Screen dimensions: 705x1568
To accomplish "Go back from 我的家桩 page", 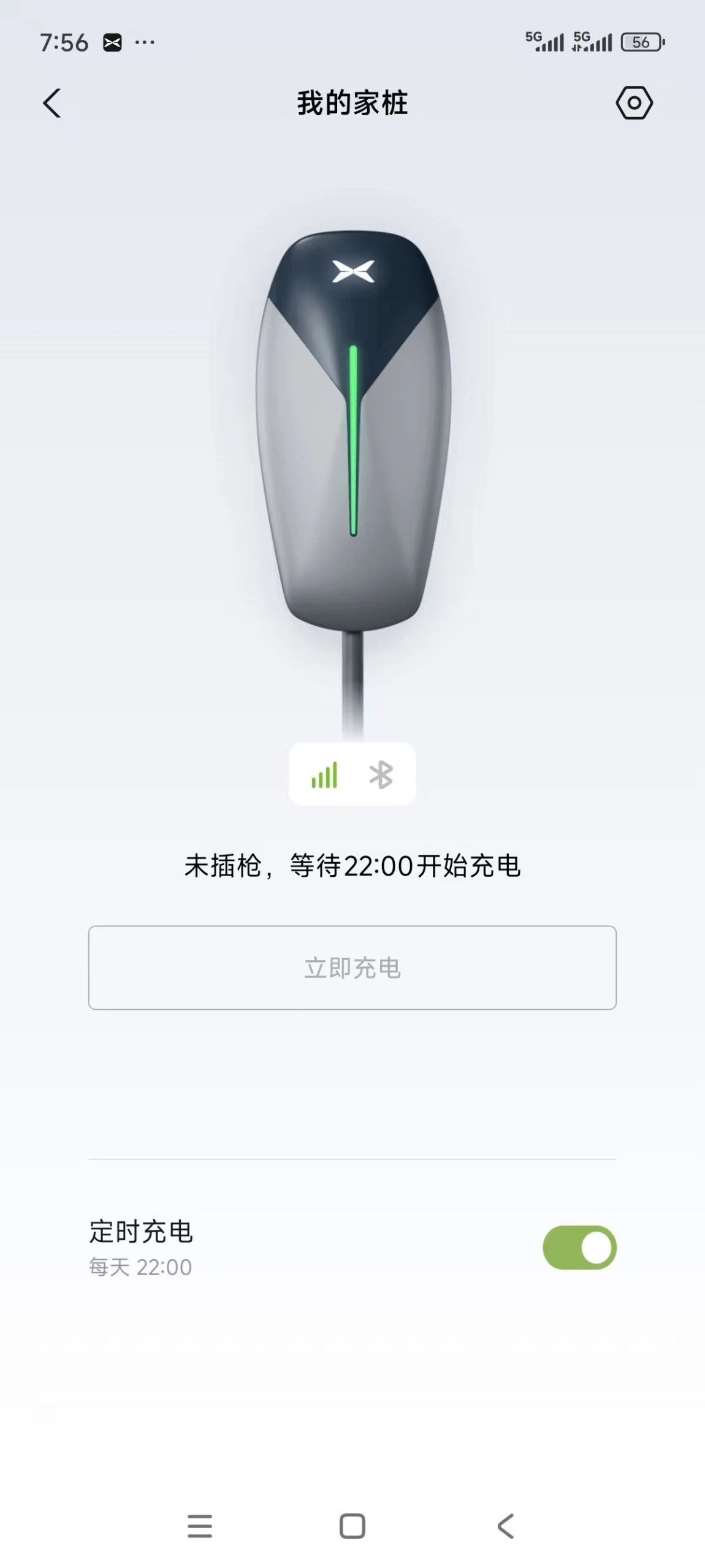I will click(52, 103).
